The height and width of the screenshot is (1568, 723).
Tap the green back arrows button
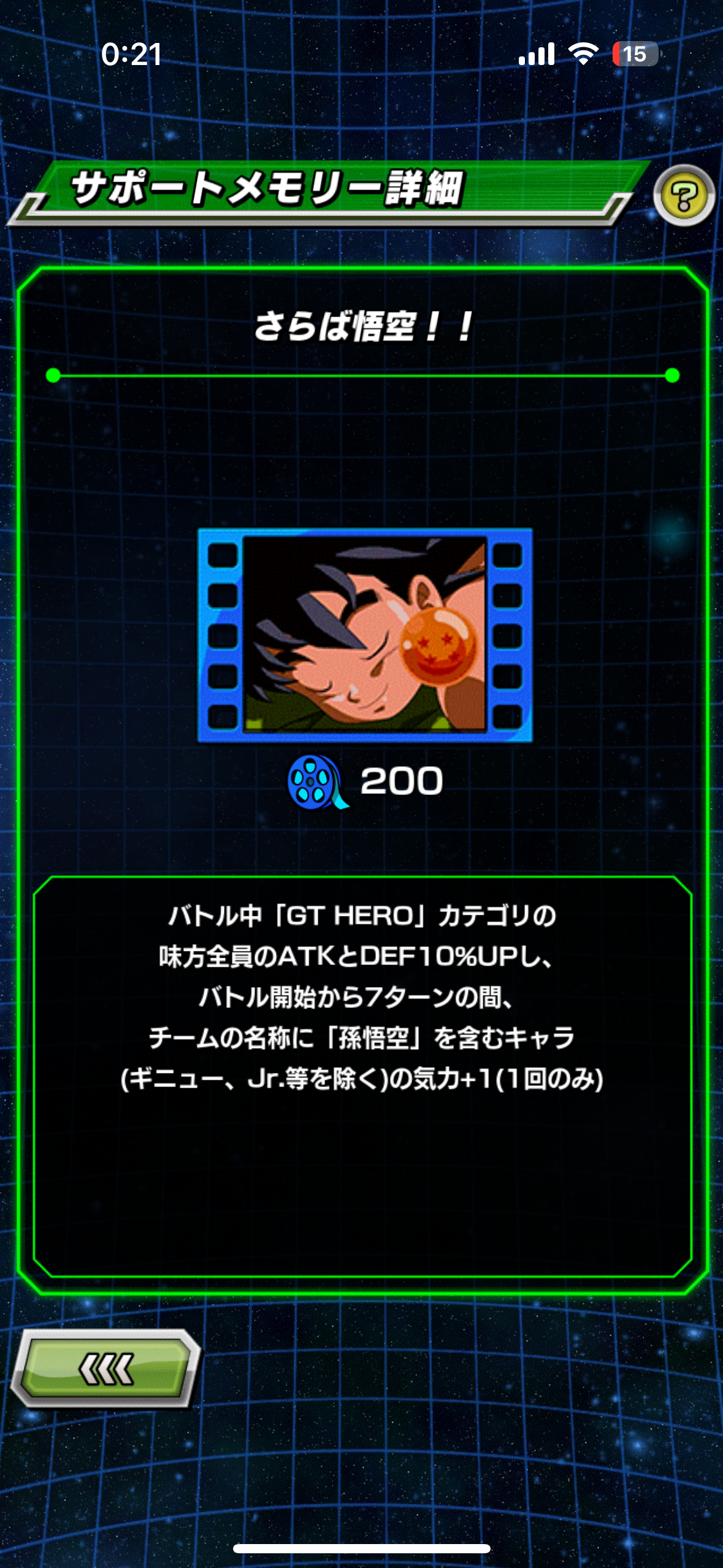pyautogui.click(x=107, y=1369)
